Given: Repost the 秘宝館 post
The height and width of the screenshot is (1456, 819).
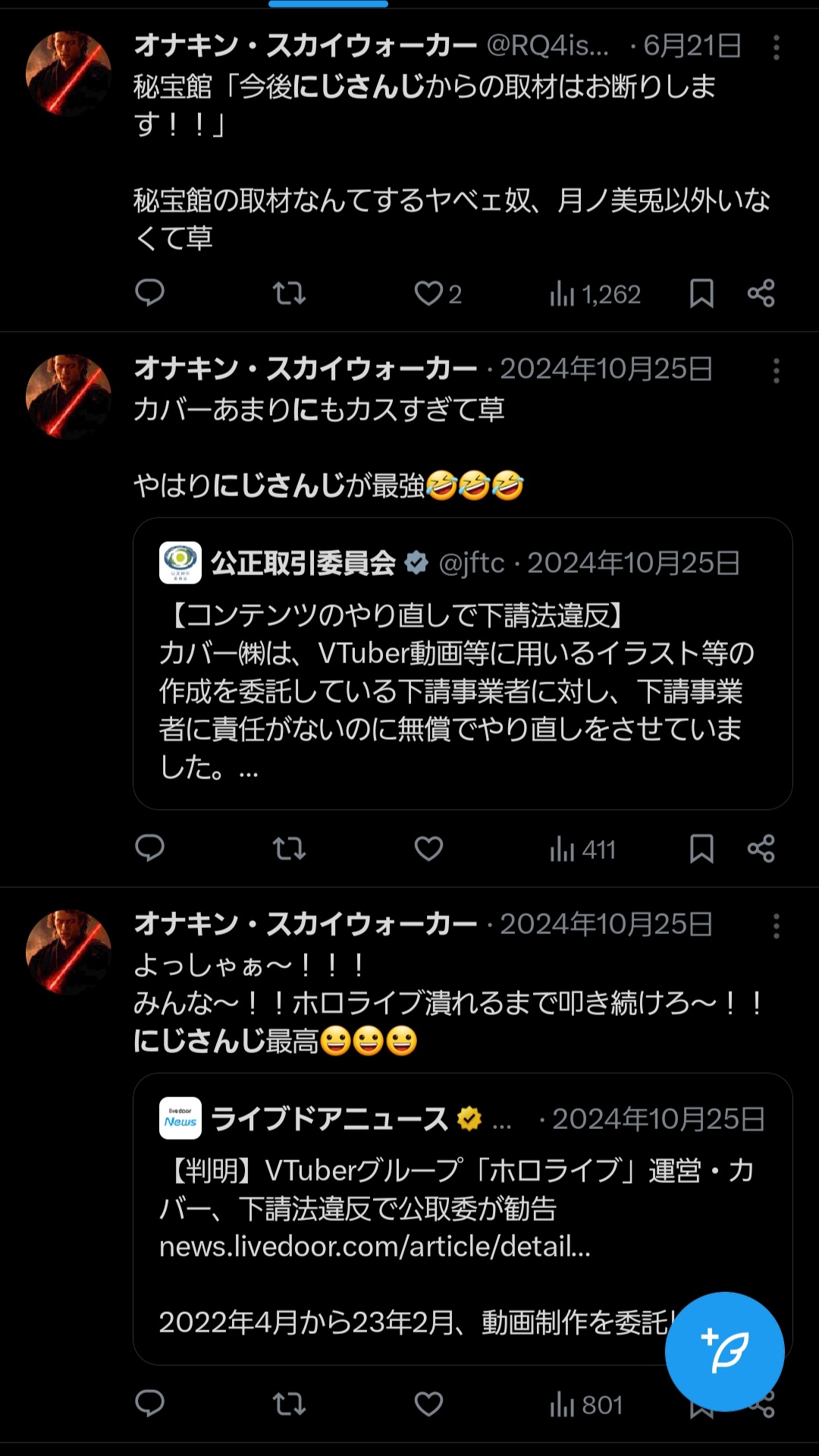Looking at the screenshot, I should (x=289, y=293).
